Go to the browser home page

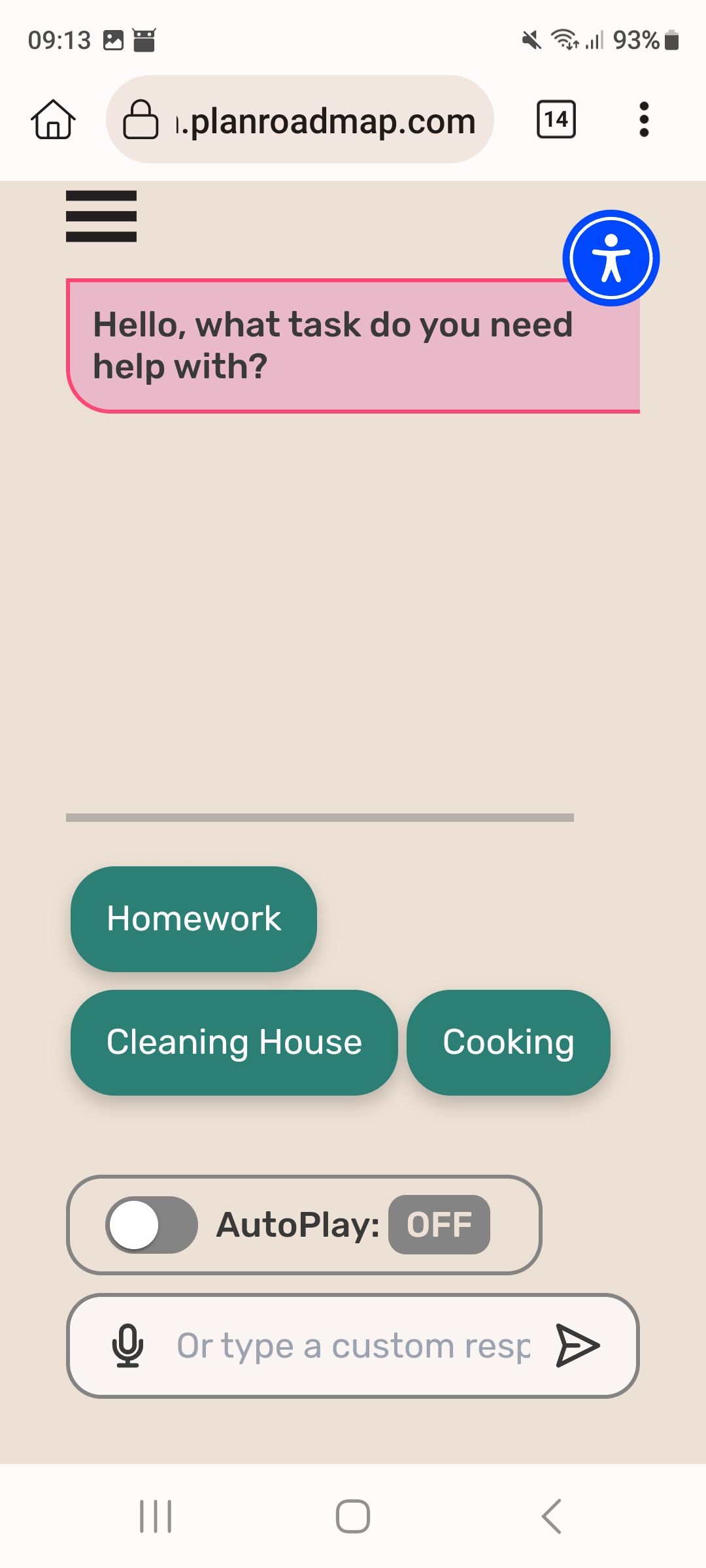coord(53,120)
